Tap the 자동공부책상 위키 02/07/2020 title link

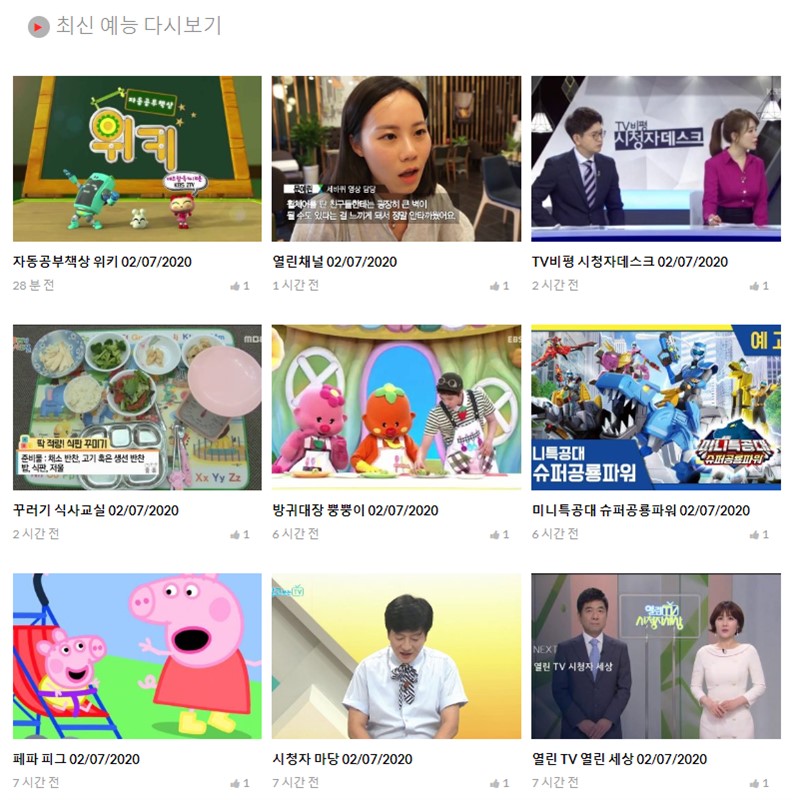click(x=102, y=262)
